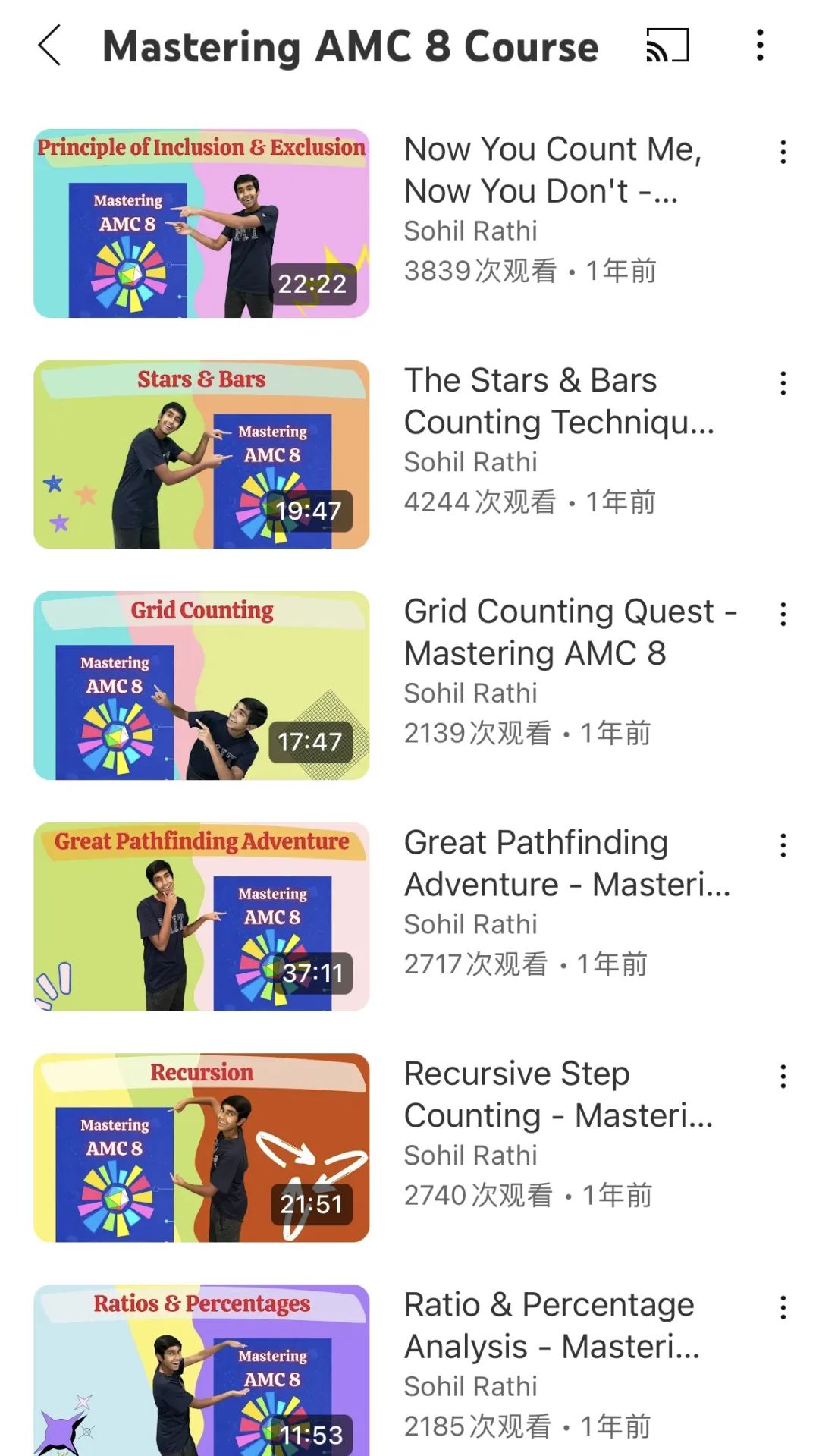The width and height of the screenshot is (819, 1456).
Task: Open the playlist overflow menu in header
Action: 759,46
